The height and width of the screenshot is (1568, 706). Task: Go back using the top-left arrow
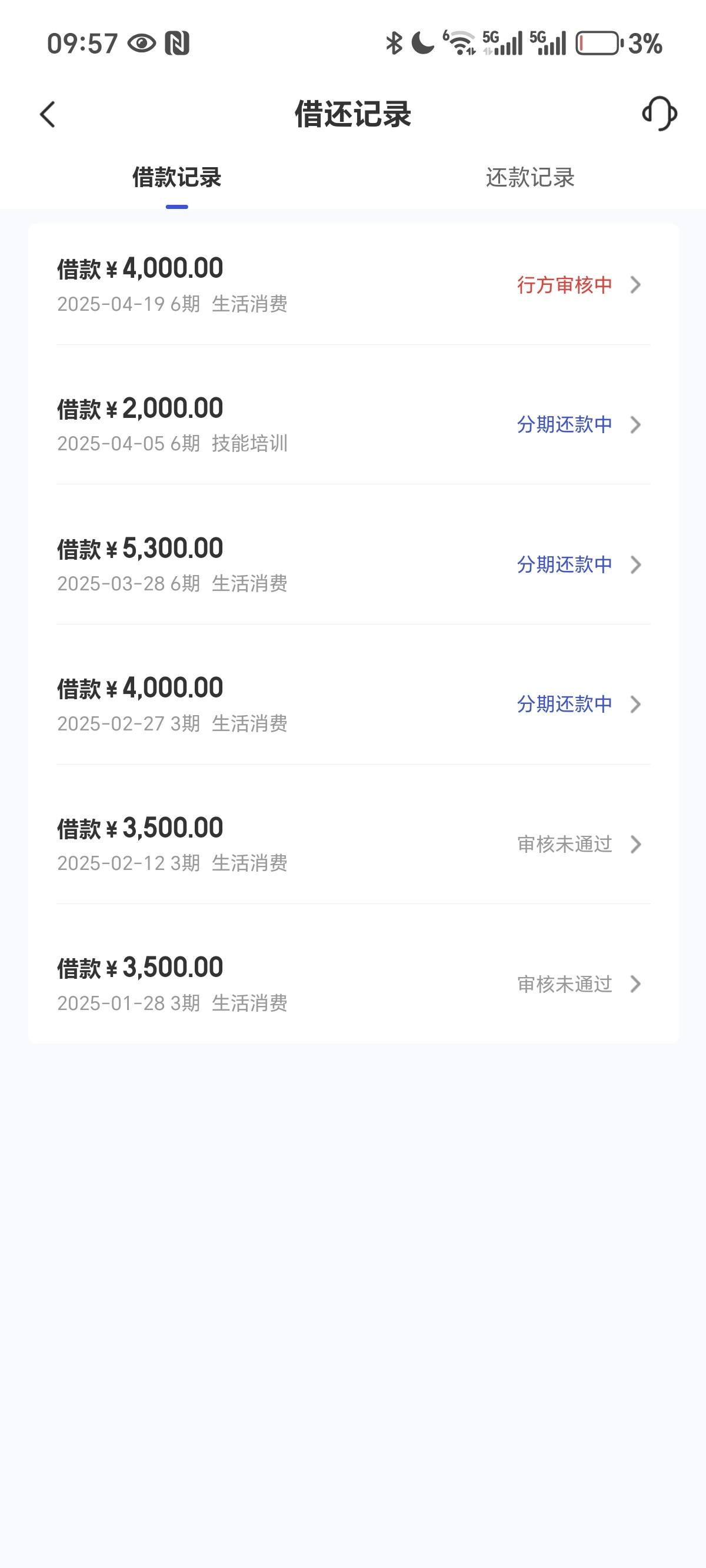click(x=48, y=114)
